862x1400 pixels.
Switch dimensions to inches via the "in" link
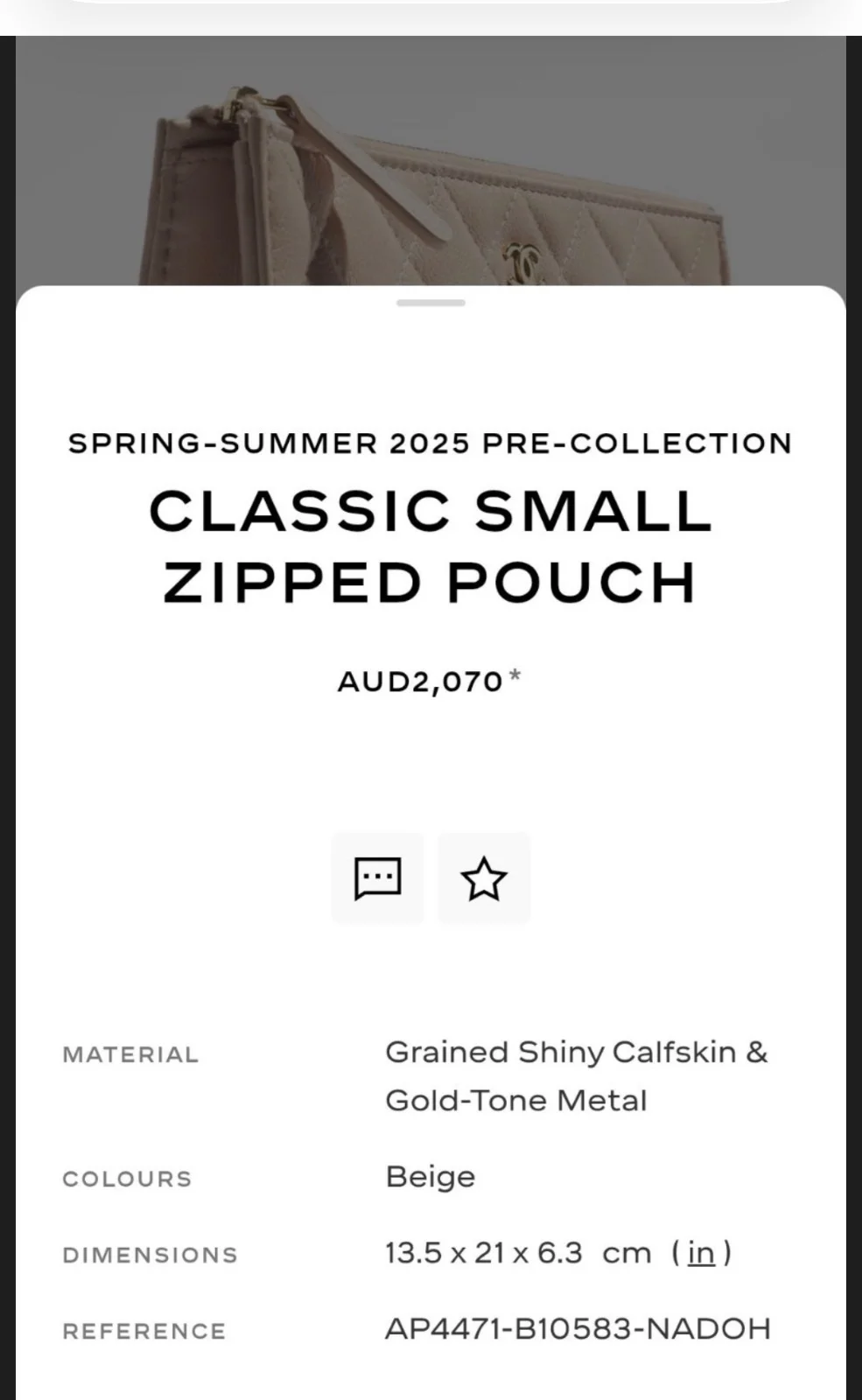[701, 1253]
